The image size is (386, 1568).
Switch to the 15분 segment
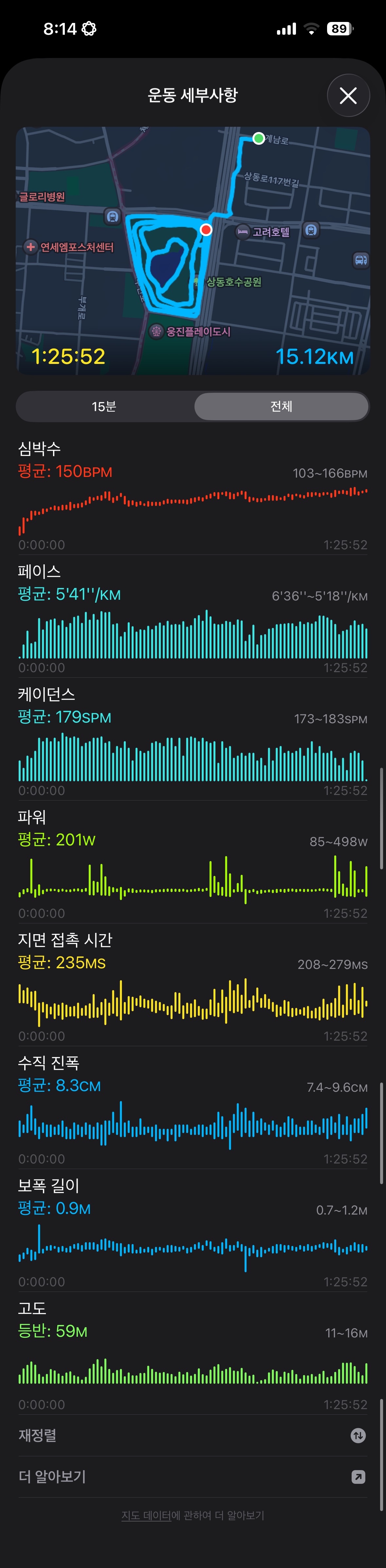[104, 406]
